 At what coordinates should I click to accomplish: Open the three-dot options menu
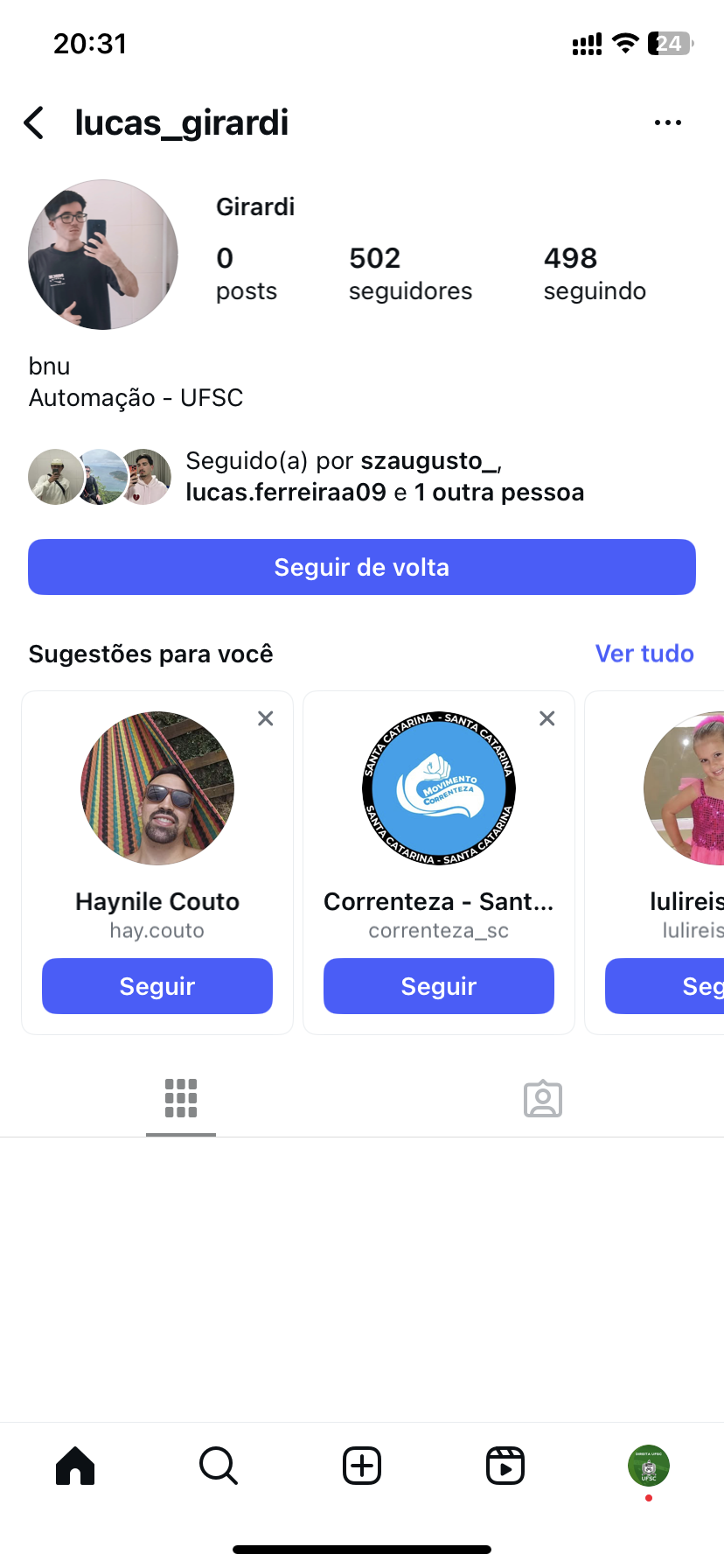(667, 123)
